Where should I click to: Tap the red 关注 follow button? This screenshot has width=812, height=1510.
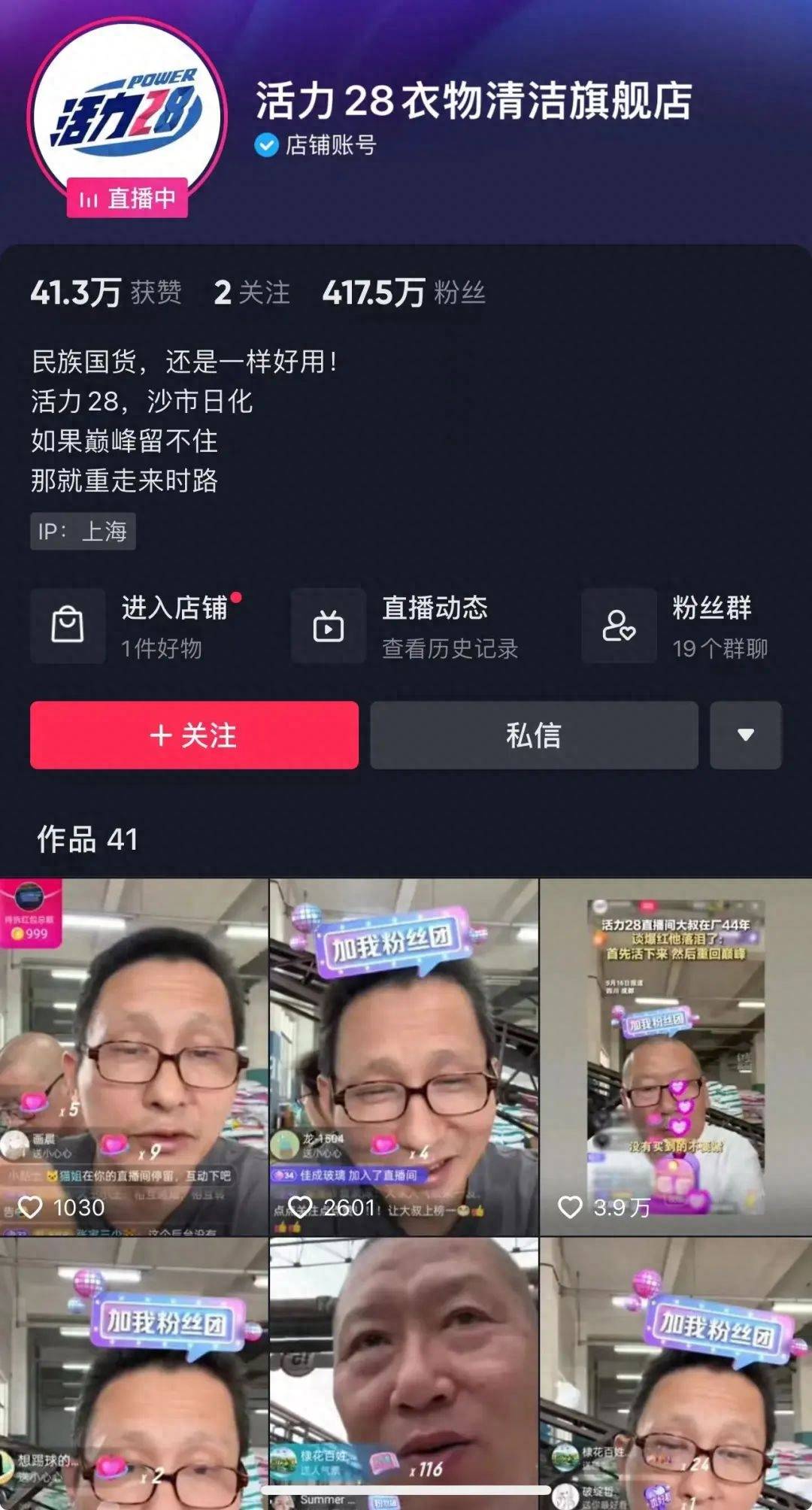pyautogui.click(x=194, y=735)
